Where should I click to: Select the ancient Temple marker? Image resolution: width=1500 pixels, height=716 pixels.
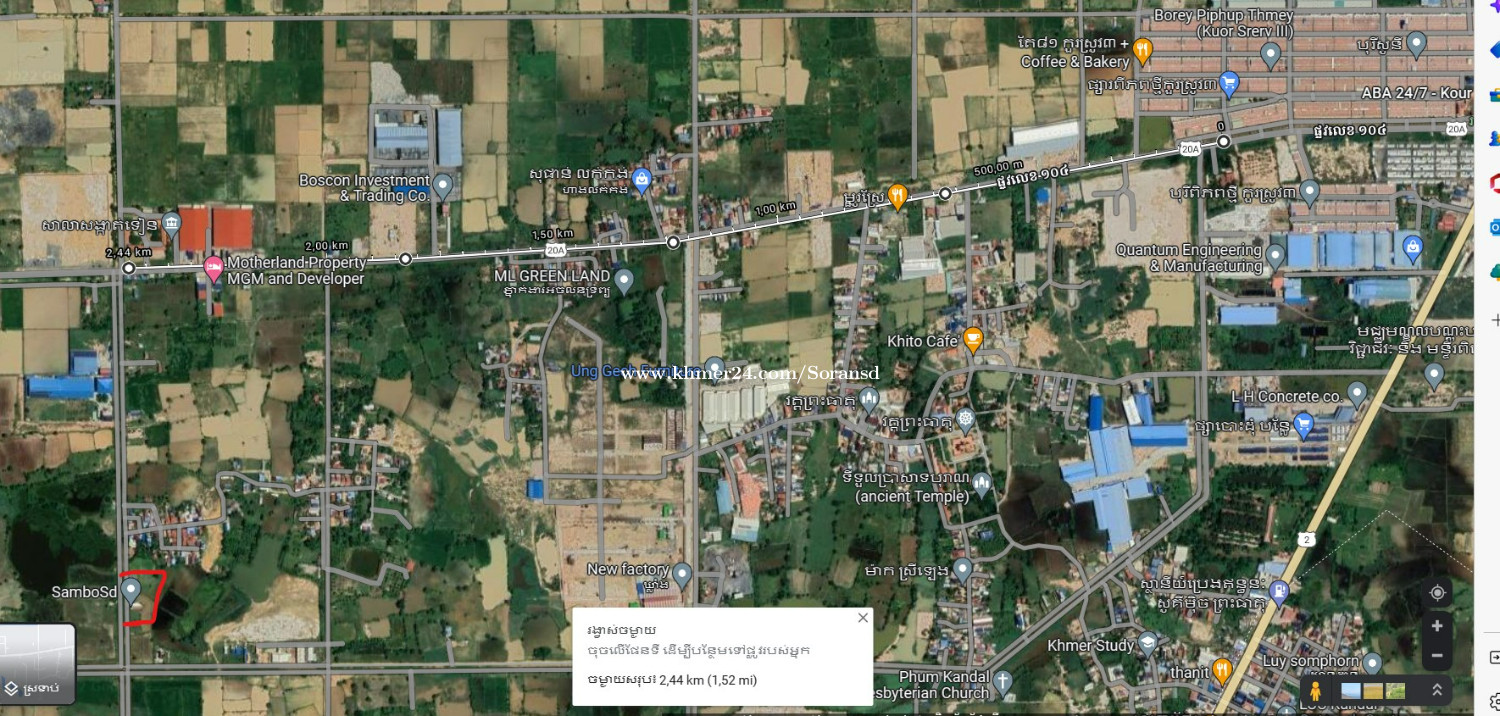pos(981,484)
